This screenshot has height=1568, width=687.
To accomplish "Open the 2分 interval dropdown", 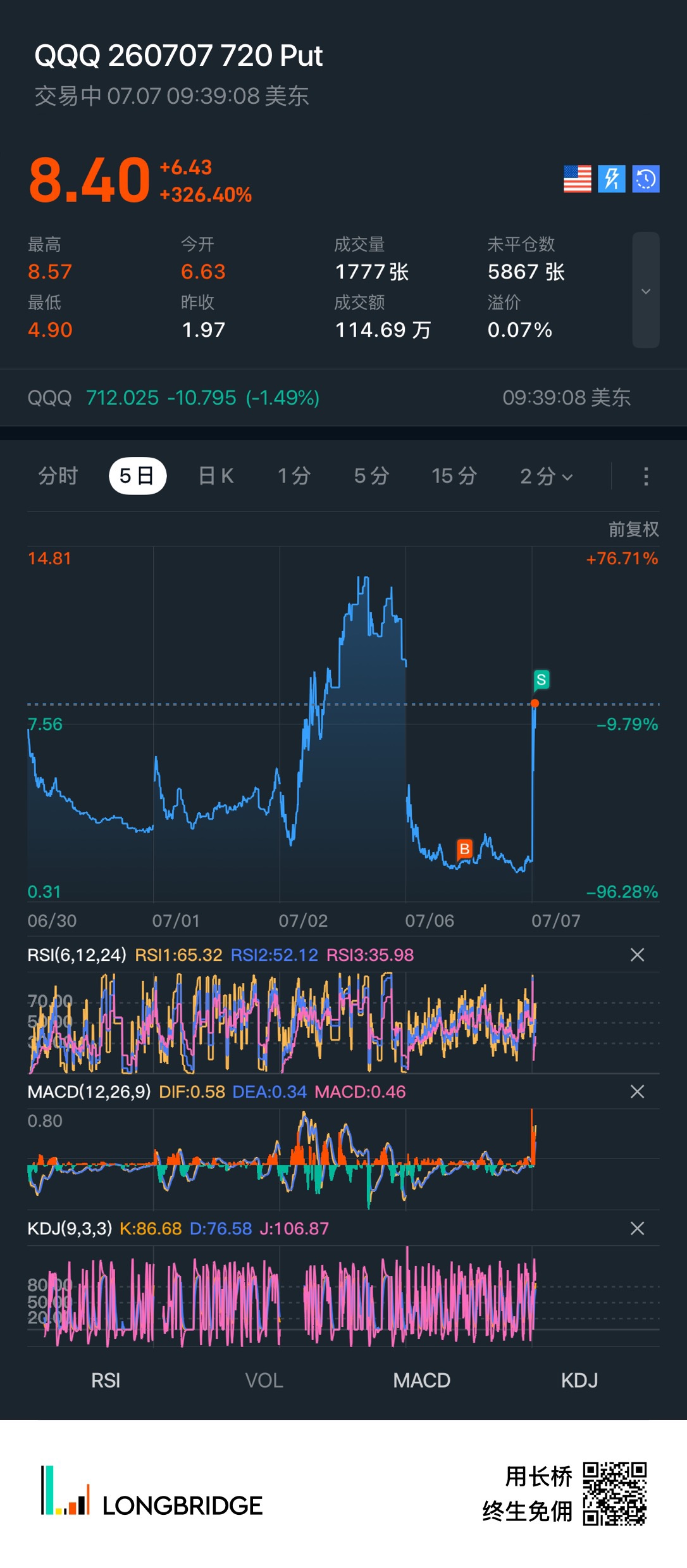I will coord(547,476).
